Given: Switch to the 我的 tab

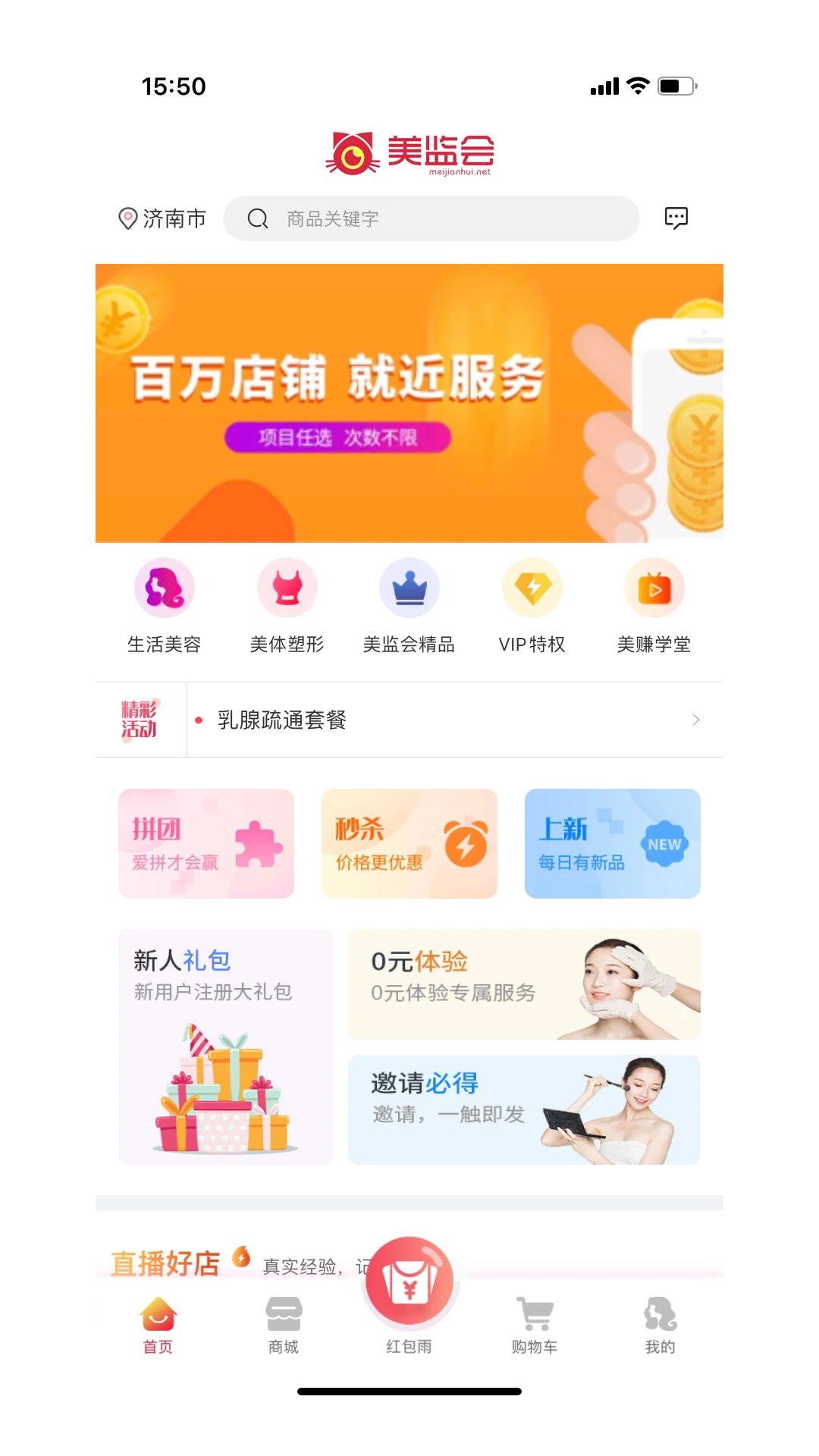Looking at the screenshot, I should tap(659, 1323).
